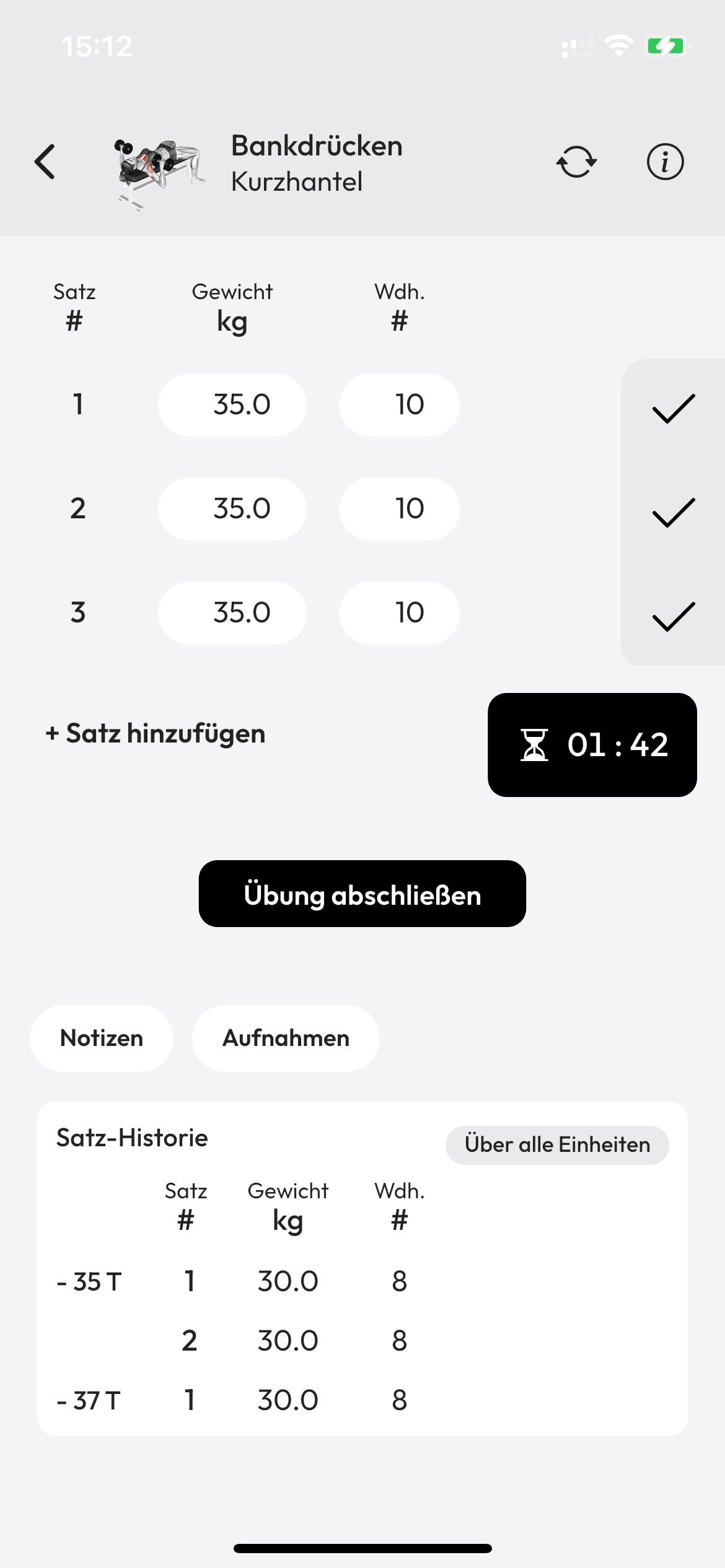The height and width of the screenshot is (1568, 725).
Task: Tap the 'Über alle Einheiten' history filter
Action: (x=557, y=1145)
